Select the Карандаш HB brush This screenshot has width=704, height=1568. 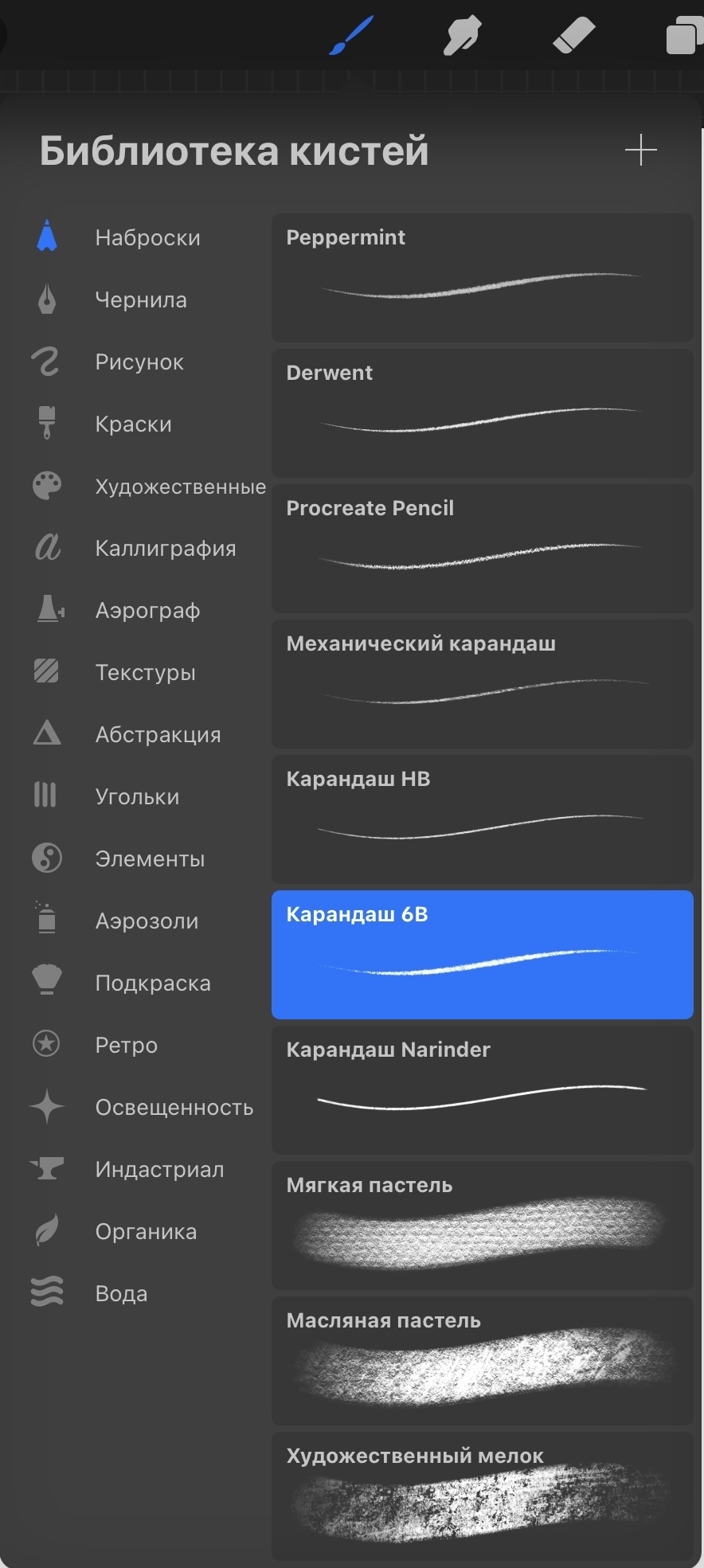[482, 819]
